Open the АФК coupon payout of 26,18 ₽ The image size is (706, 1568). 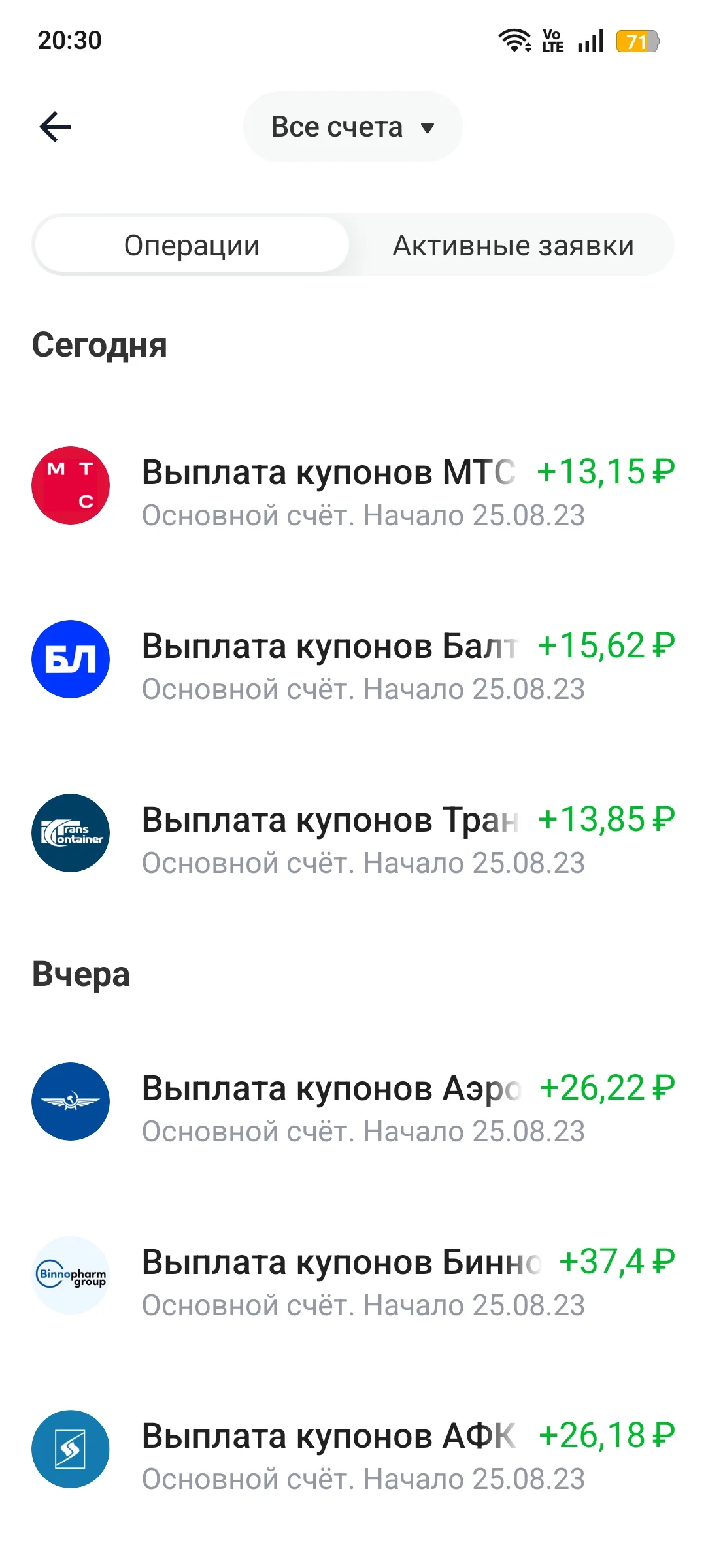(353, 1450)
